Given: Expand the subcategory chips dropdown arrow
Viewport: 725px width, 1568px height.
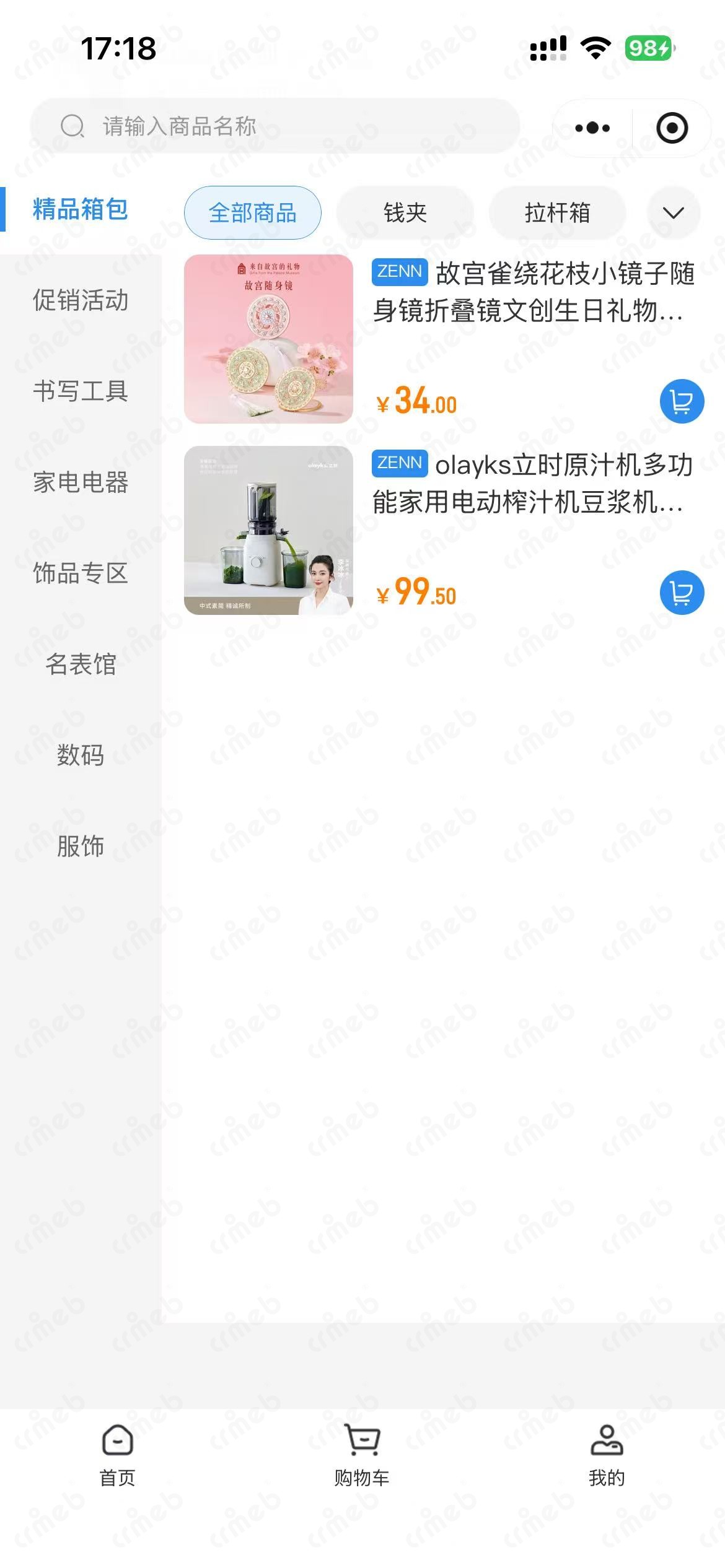Looking at the screenshot, I should click(x=673, y=213).
